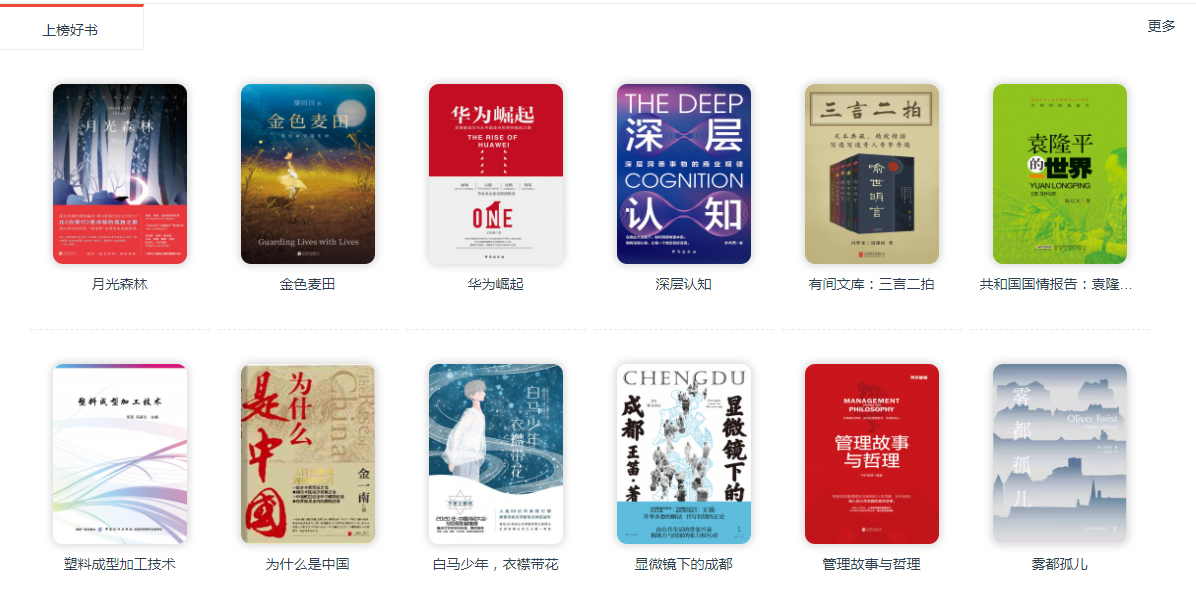This screenshot has width=1196, height=596.
Task: Select the 上榜好书 tab
Action: (x=70, y=29)
